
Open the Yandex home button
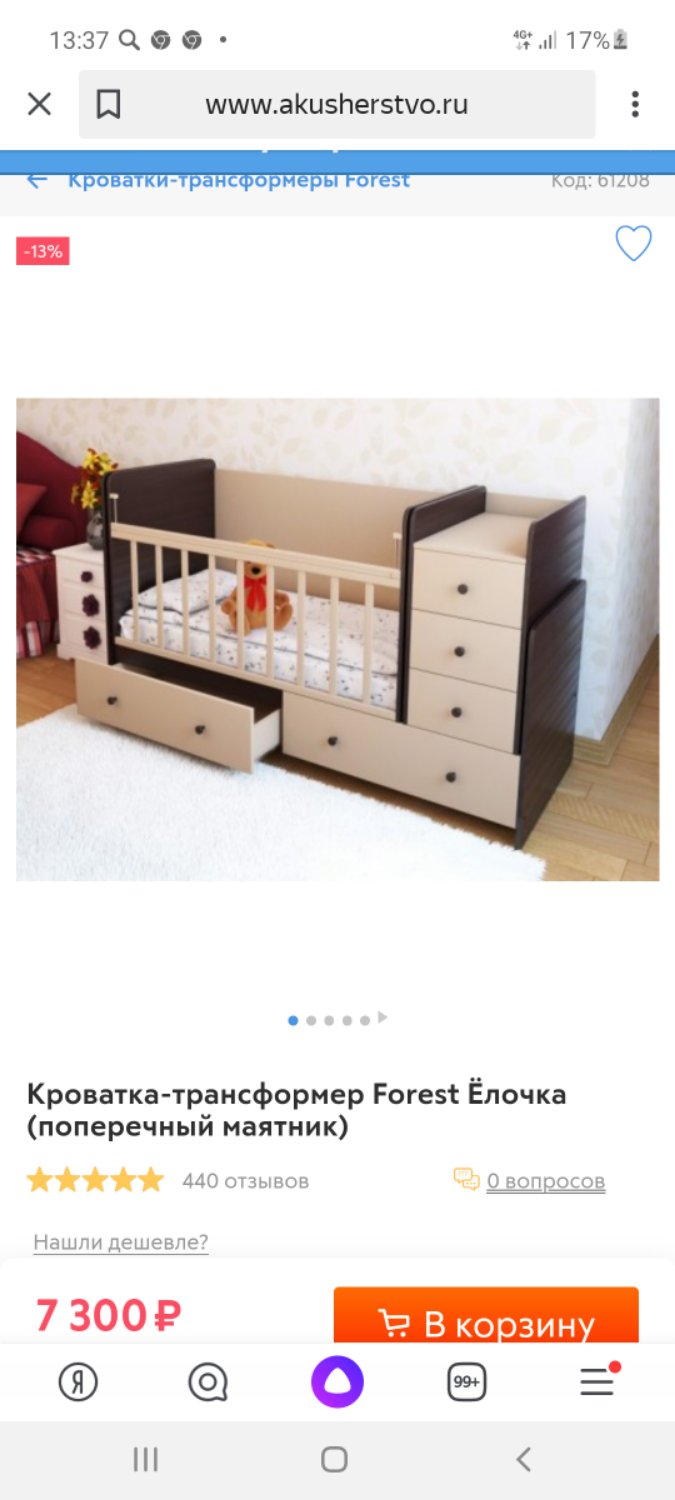click(78, 1382)
